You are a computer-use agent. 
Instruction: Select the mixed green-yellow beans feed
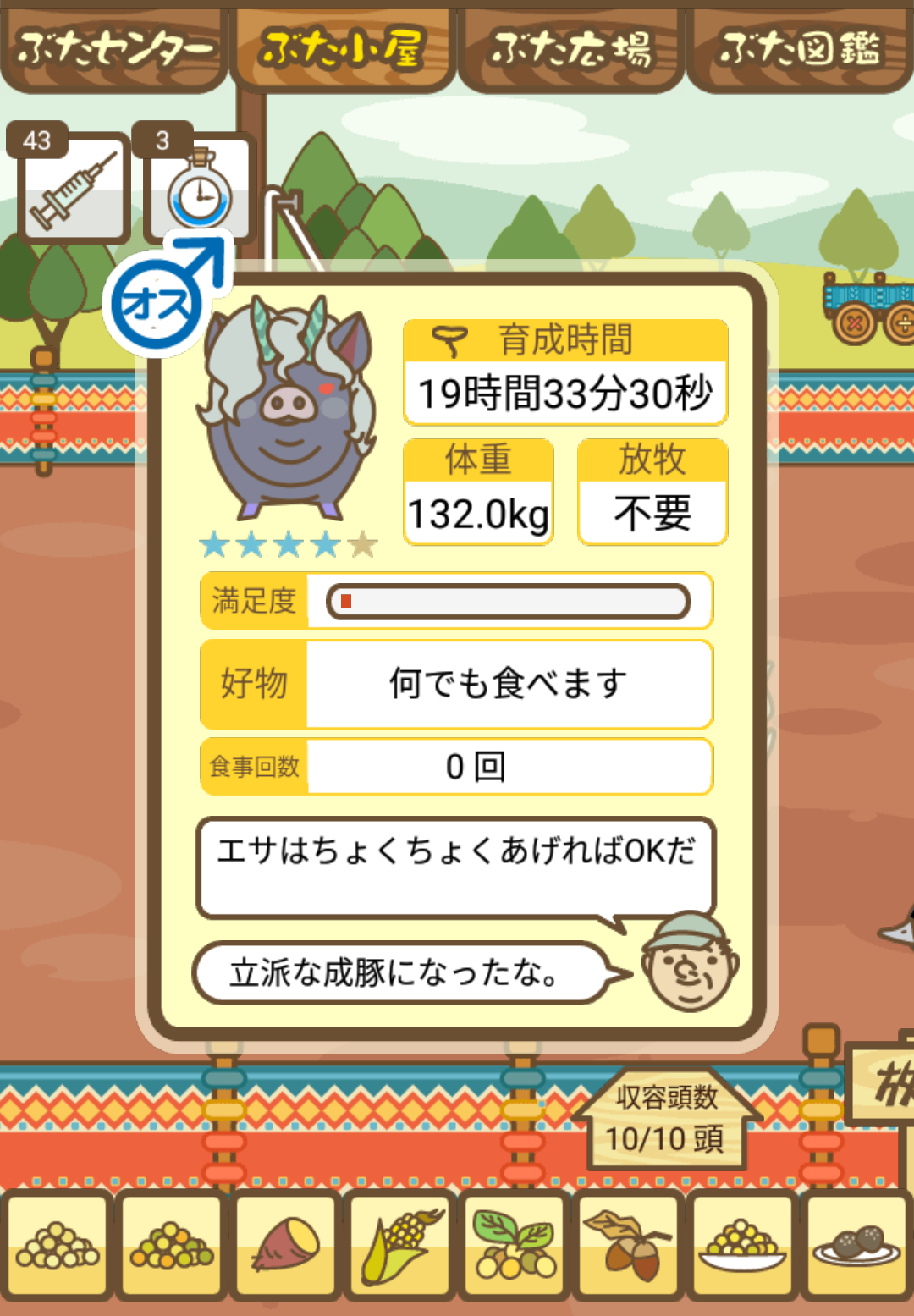click(x=172, y=1245)
